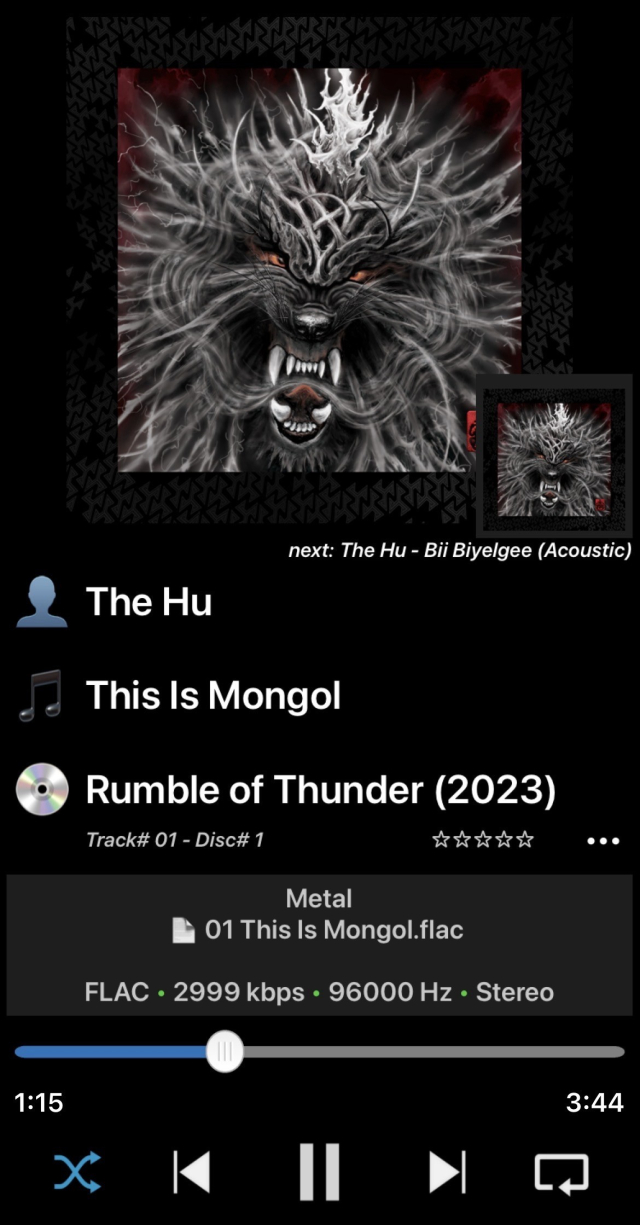This screenshot has height=1225, width=640.
Task: Open album Rumble of Thunder (2023)
Action: click(320, 790)
